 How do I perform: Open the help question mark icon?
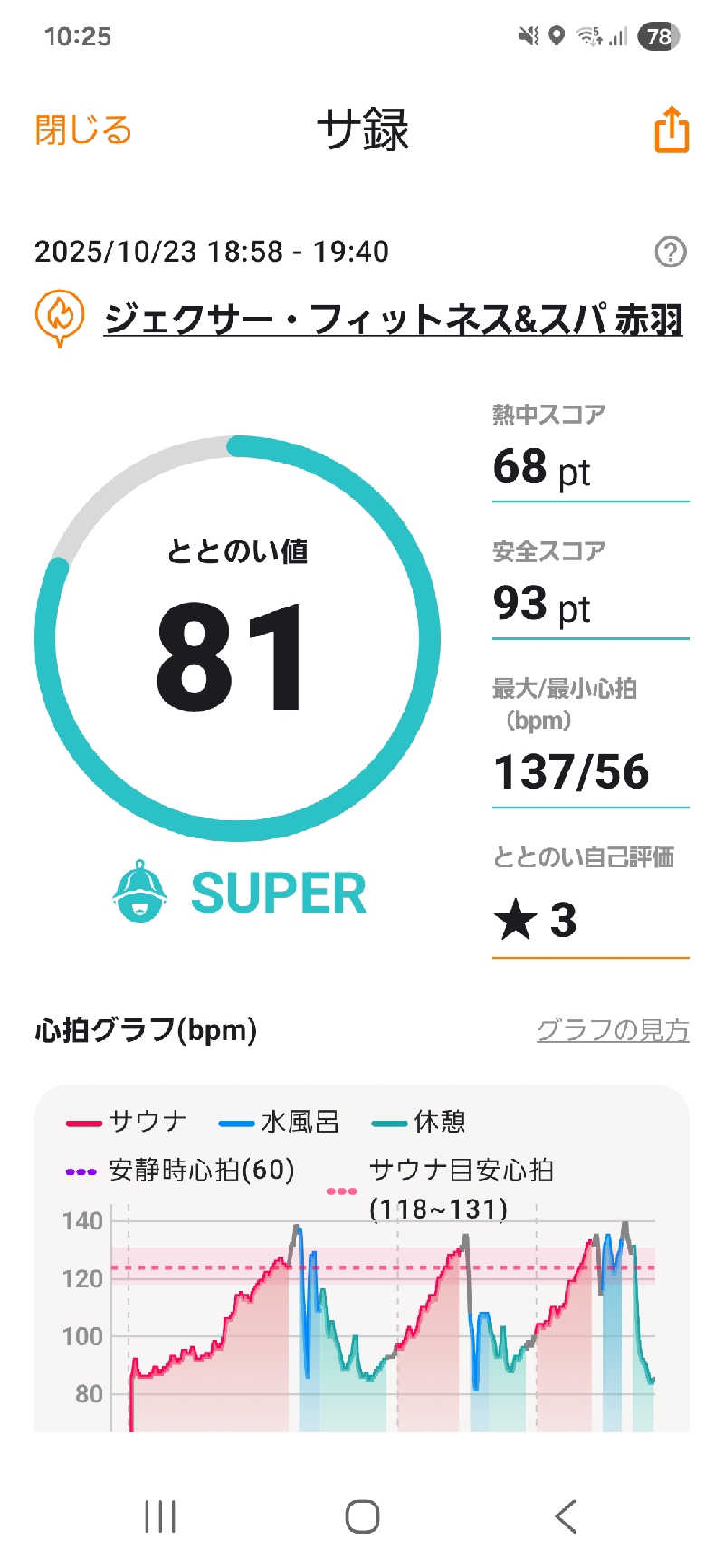pos(670,252)
